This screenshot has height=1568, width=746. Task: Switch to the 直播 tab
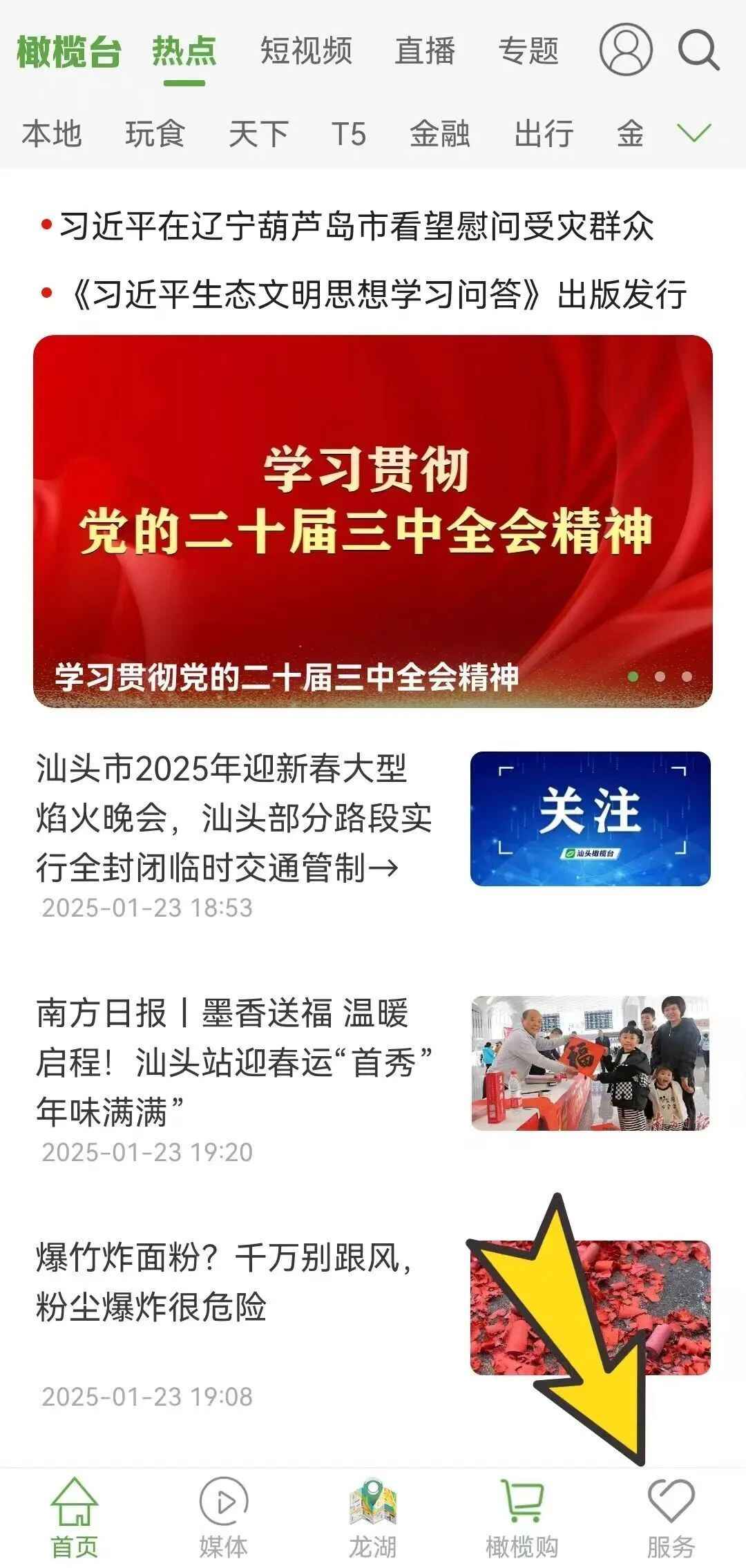click(x=425, y=51)
